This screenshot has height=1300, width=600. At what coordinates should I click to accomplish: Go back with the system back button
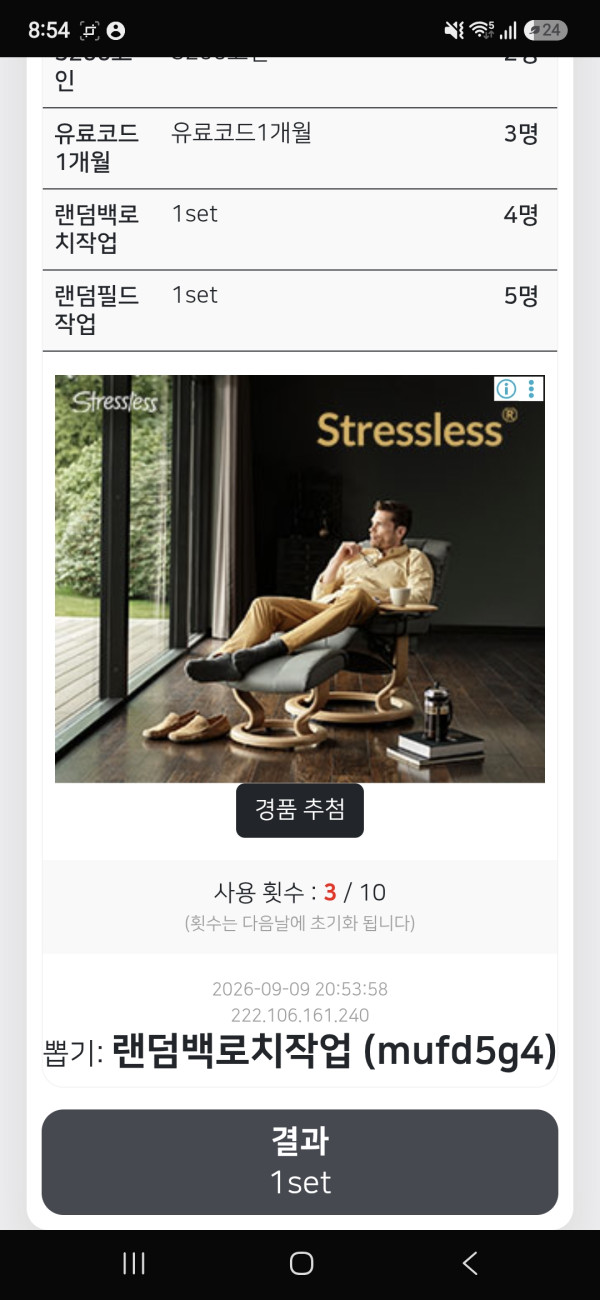pyautogui.click(x=469, y=1263)
